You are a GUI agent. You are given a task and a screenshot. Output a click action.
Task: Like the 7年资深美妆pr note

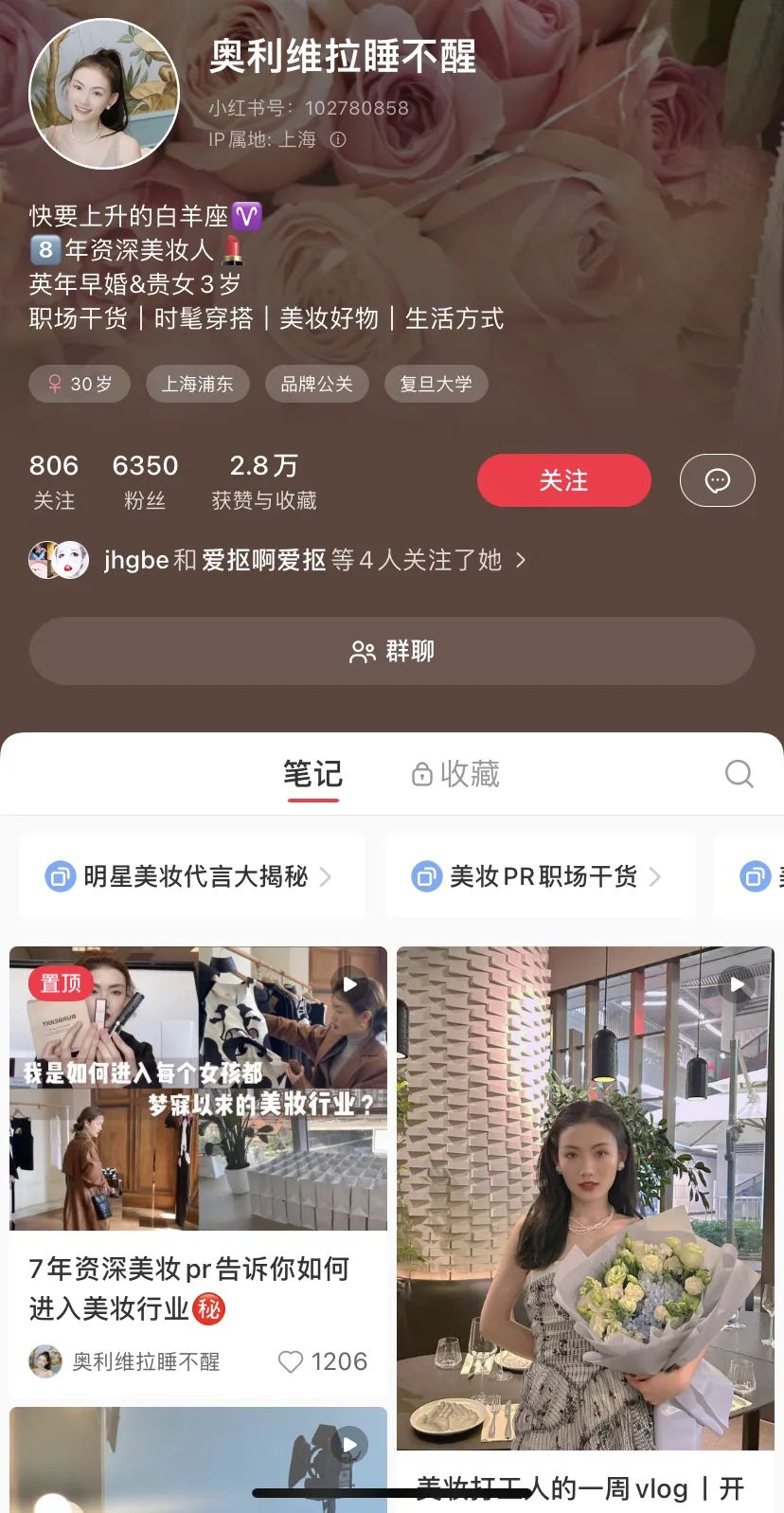pyautogui.click(x=291, y=1361)
